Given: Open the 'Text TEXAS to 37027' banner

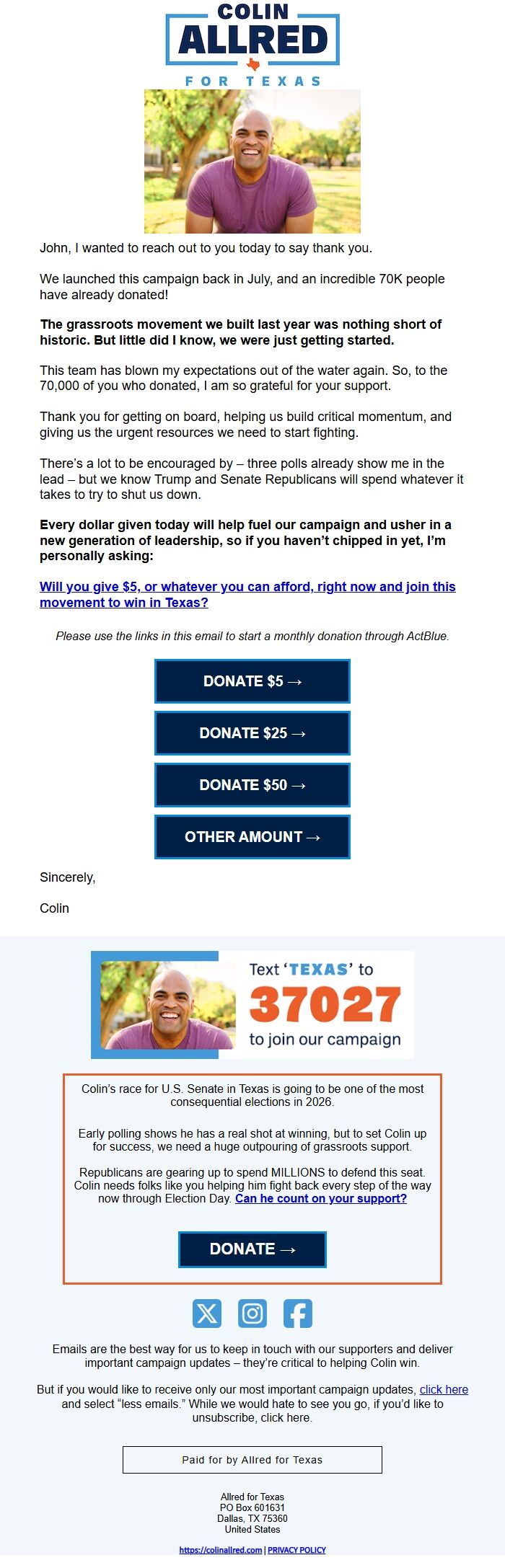Looking at the screenshot, I should coord(252,1004).
